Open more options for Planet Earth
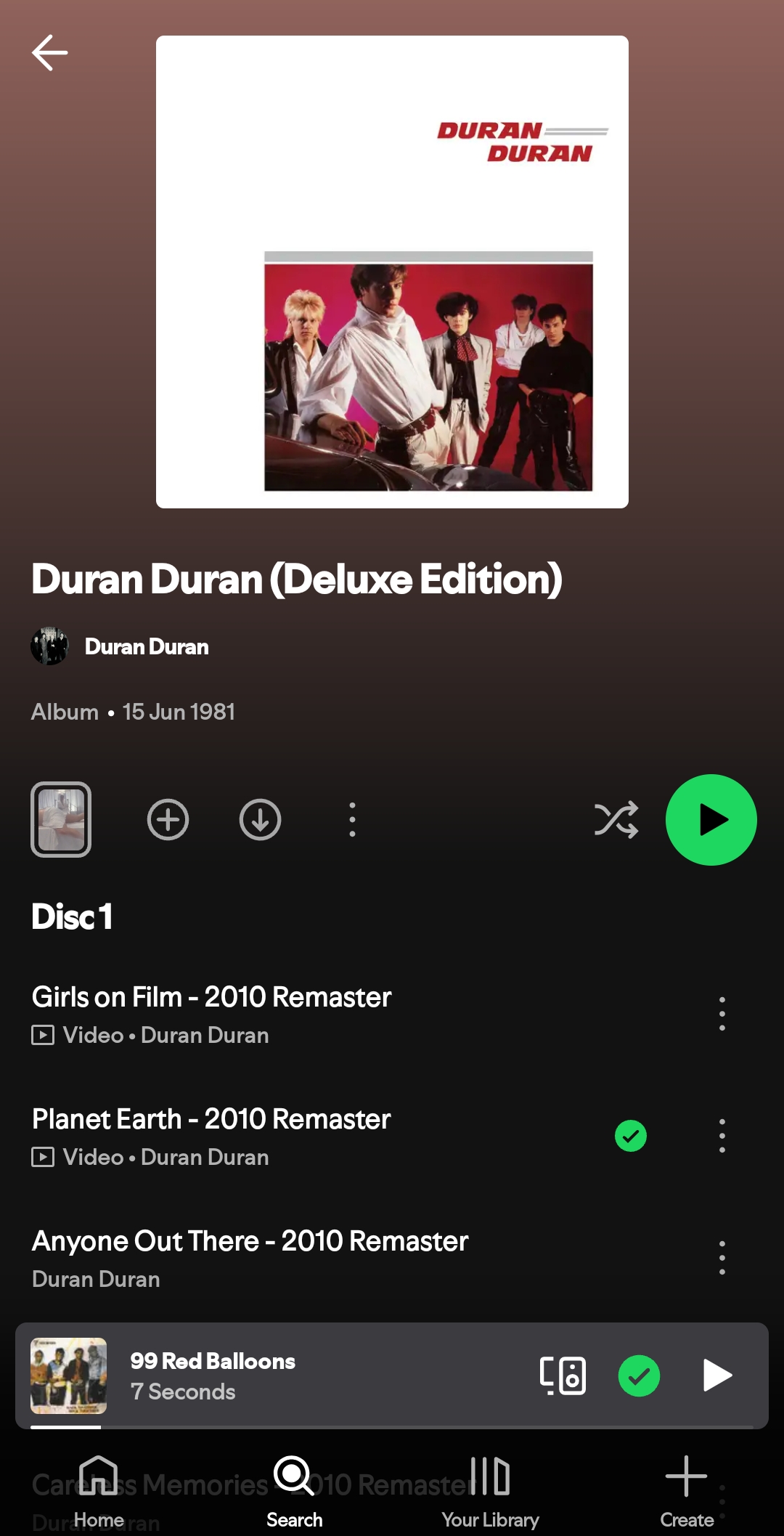Image resolution: width=784 pixels, height=1536 pixels. tap(722, 1135)
